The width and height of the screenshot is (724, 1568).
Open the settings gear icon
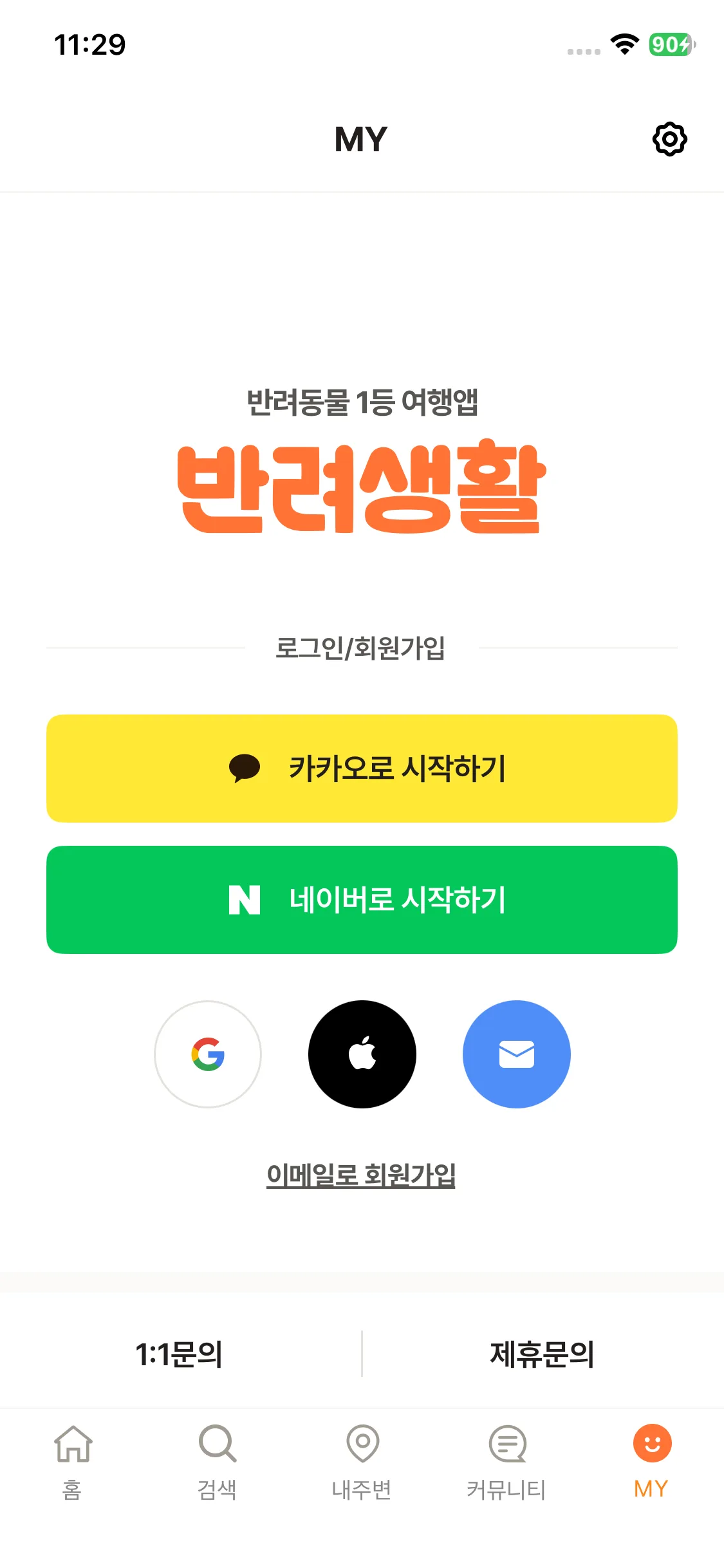[669, 139]
